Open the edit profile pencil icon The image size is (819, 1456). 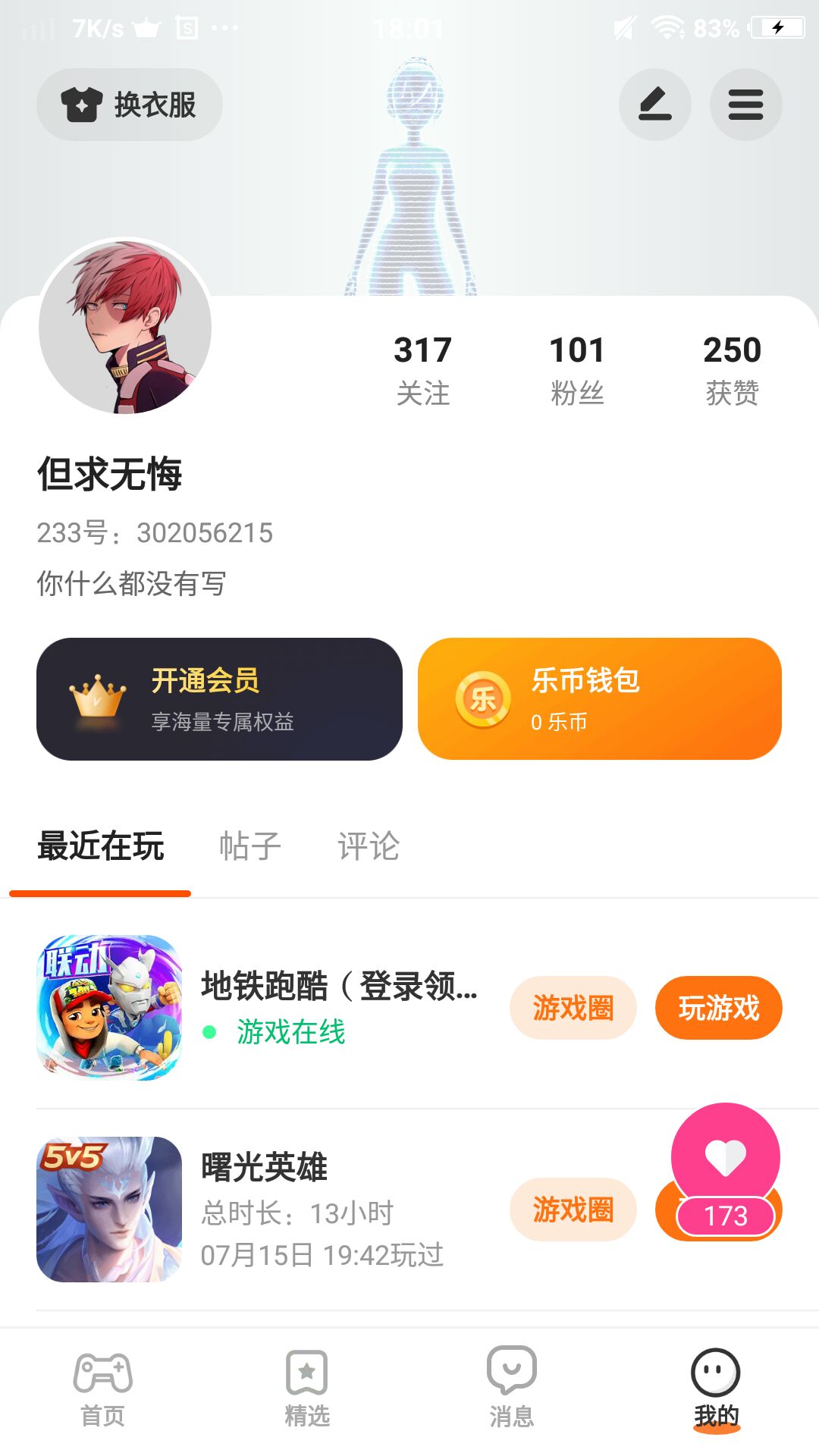coord(654,105)
